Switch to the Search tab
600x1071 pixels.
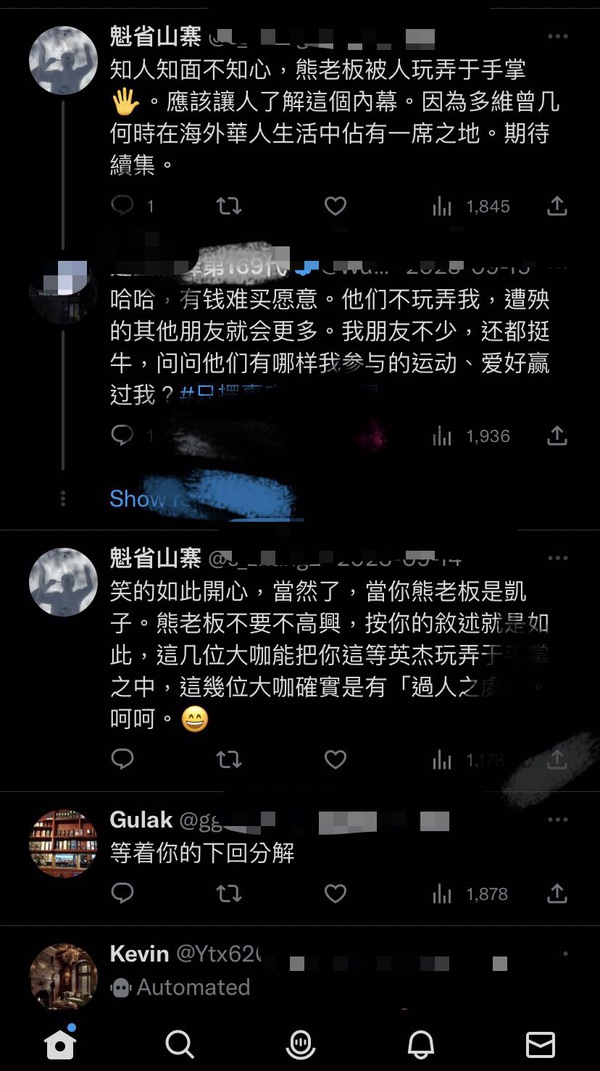(180, 1044)
